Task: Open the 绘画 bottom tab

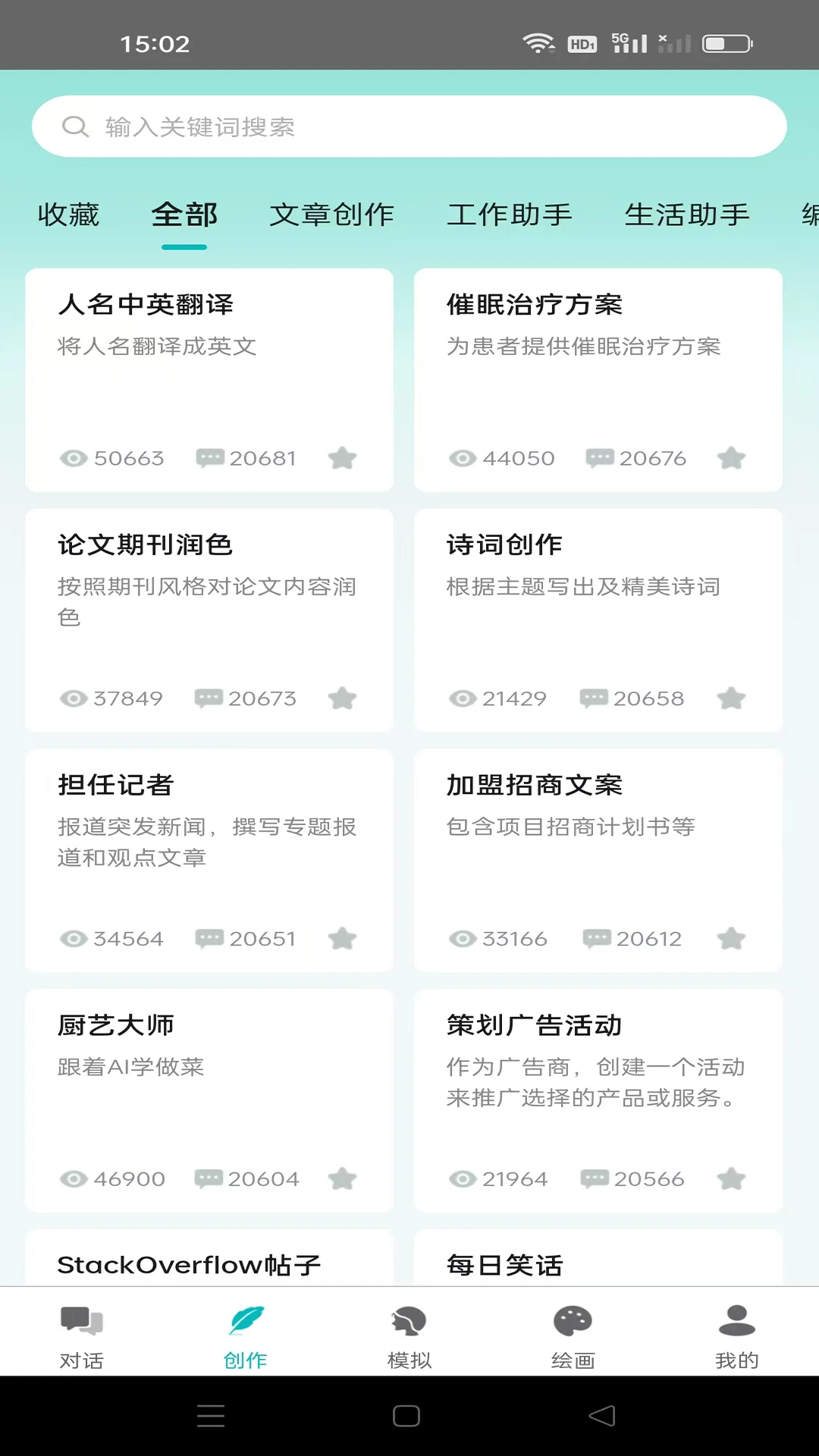Action: point(573,1336)
